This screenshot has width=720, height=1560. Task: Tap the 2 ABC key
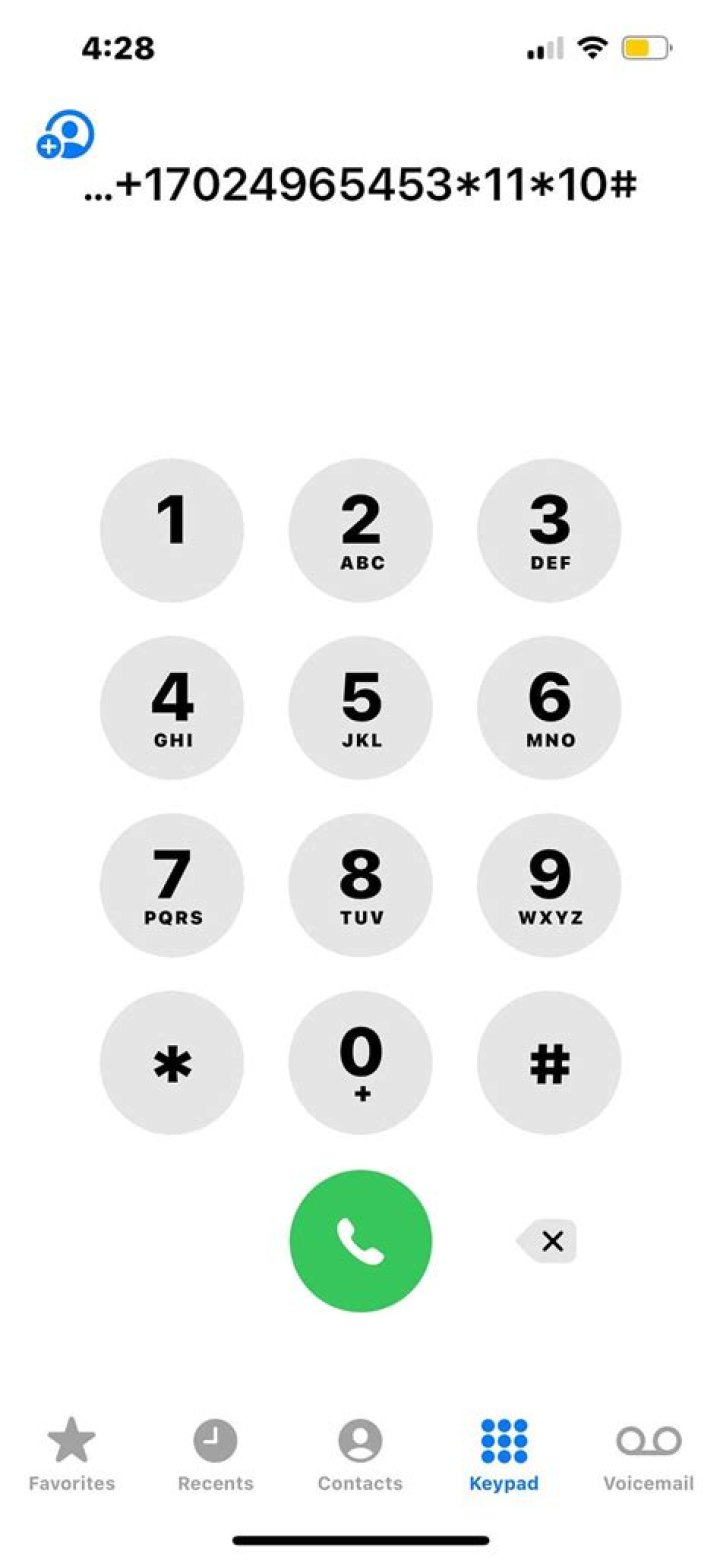(360, 531)
